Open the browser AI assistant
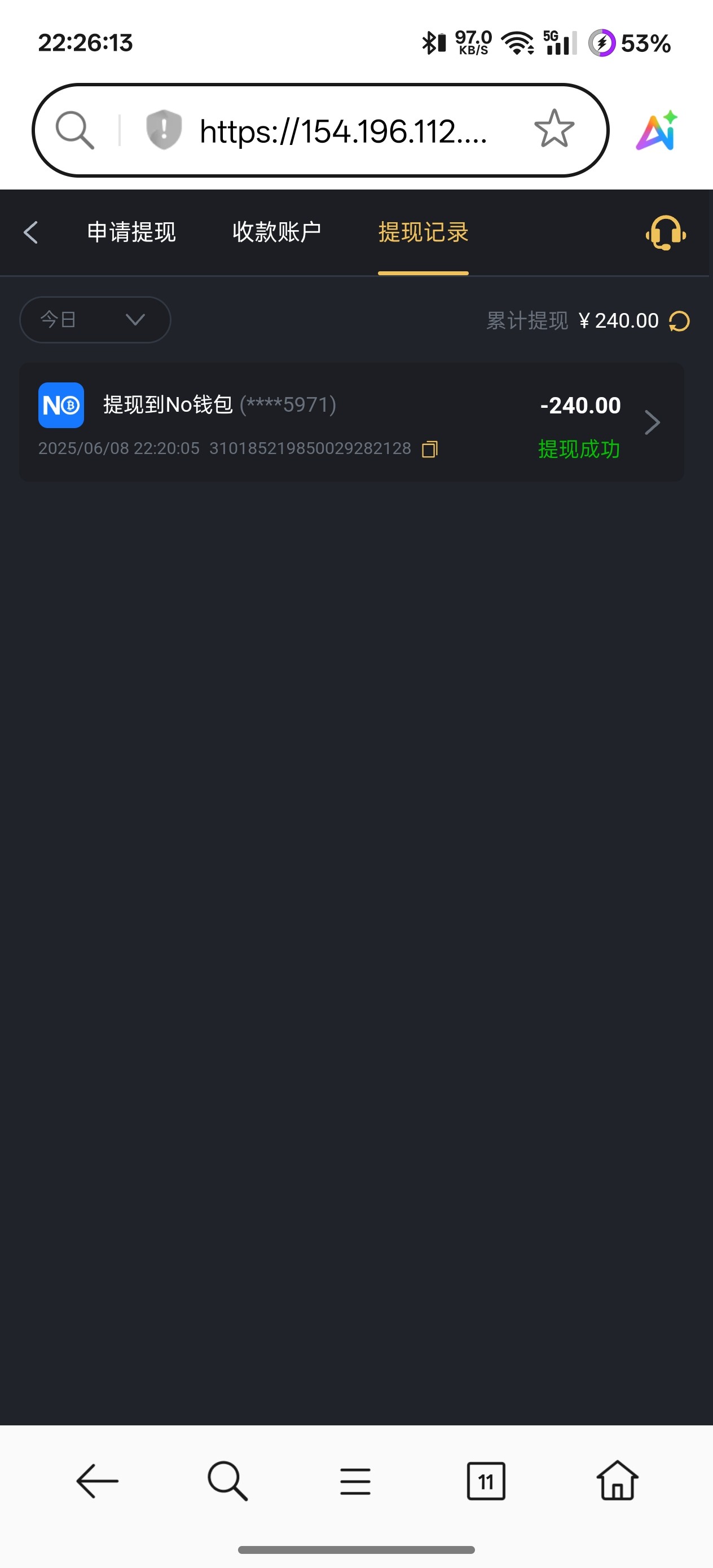713x1568 pixels. click(657, 130)
